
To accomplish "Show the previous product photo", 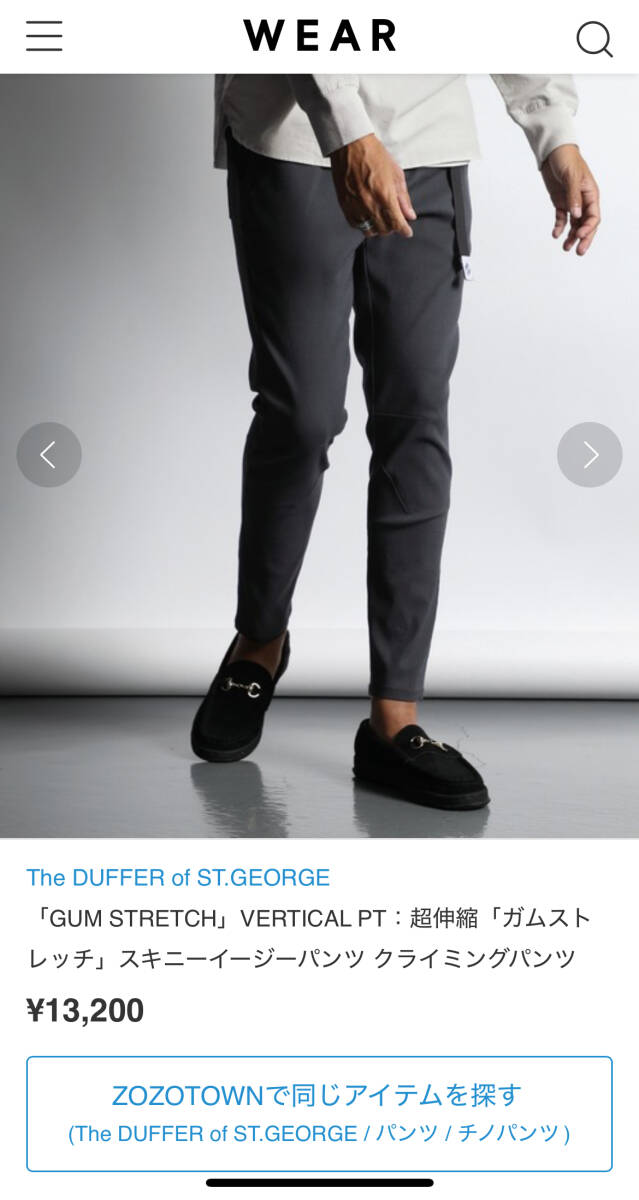I will (49, 455).
